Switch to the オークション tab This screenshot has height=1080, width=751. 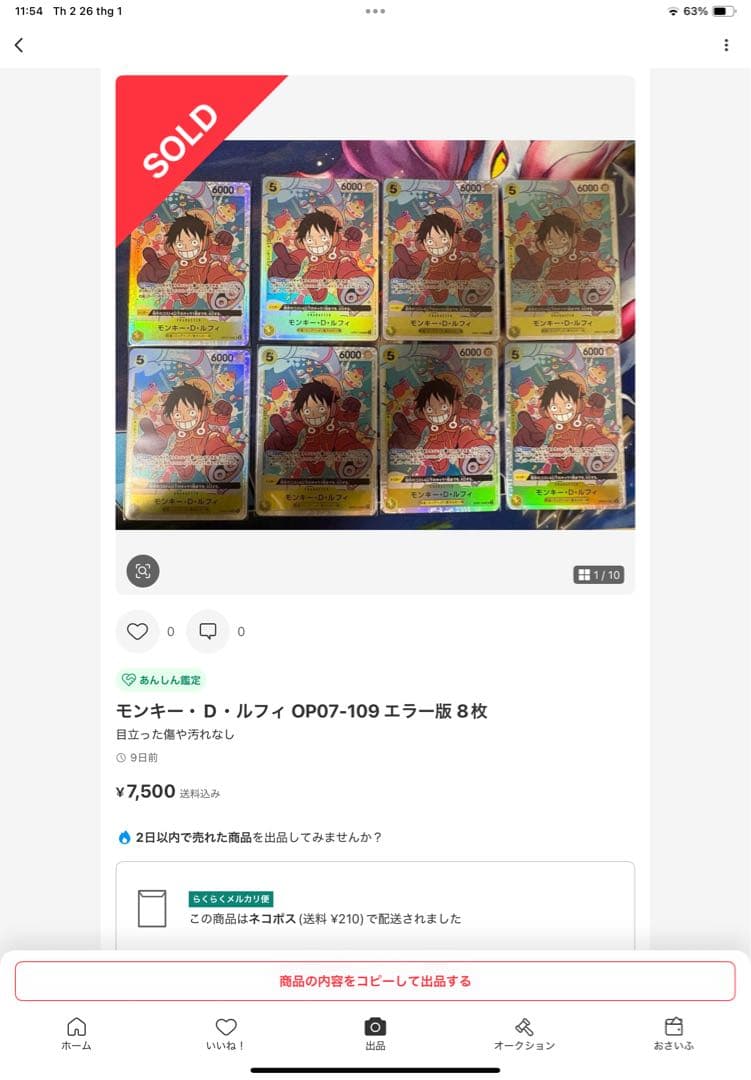524,1034
